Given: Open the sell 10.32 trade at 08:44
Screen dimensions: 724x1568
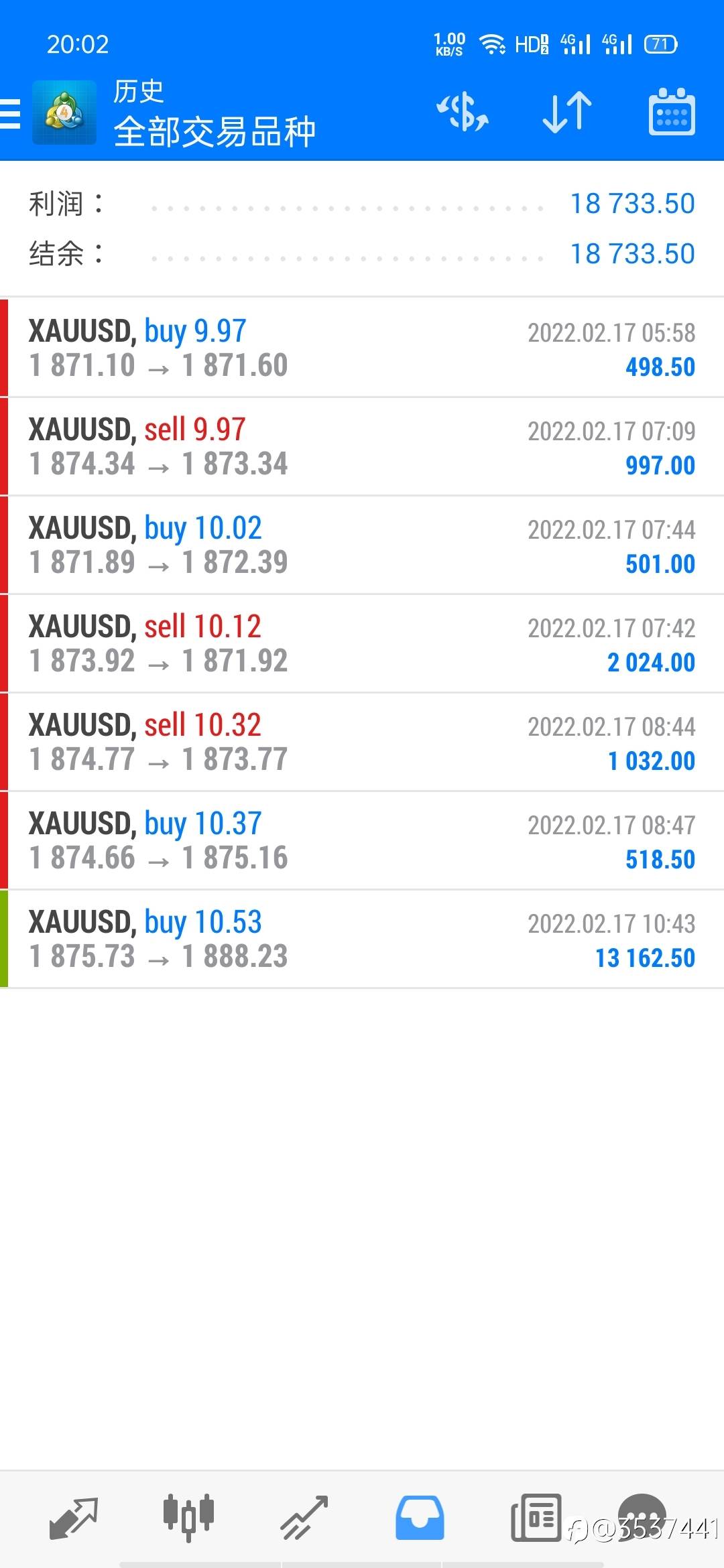Looking at the screenshot, I should (362, 742).
